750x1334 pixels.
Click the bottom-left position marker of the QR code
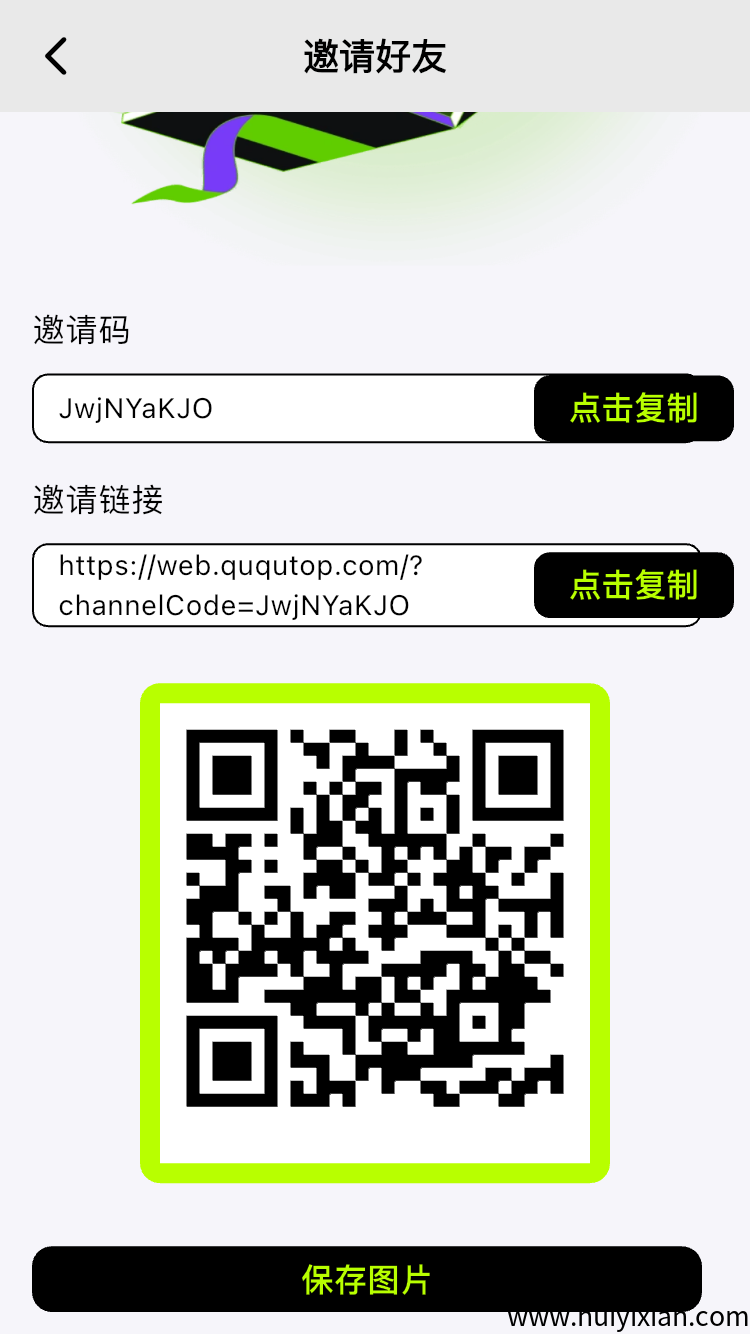(232, 1060)
